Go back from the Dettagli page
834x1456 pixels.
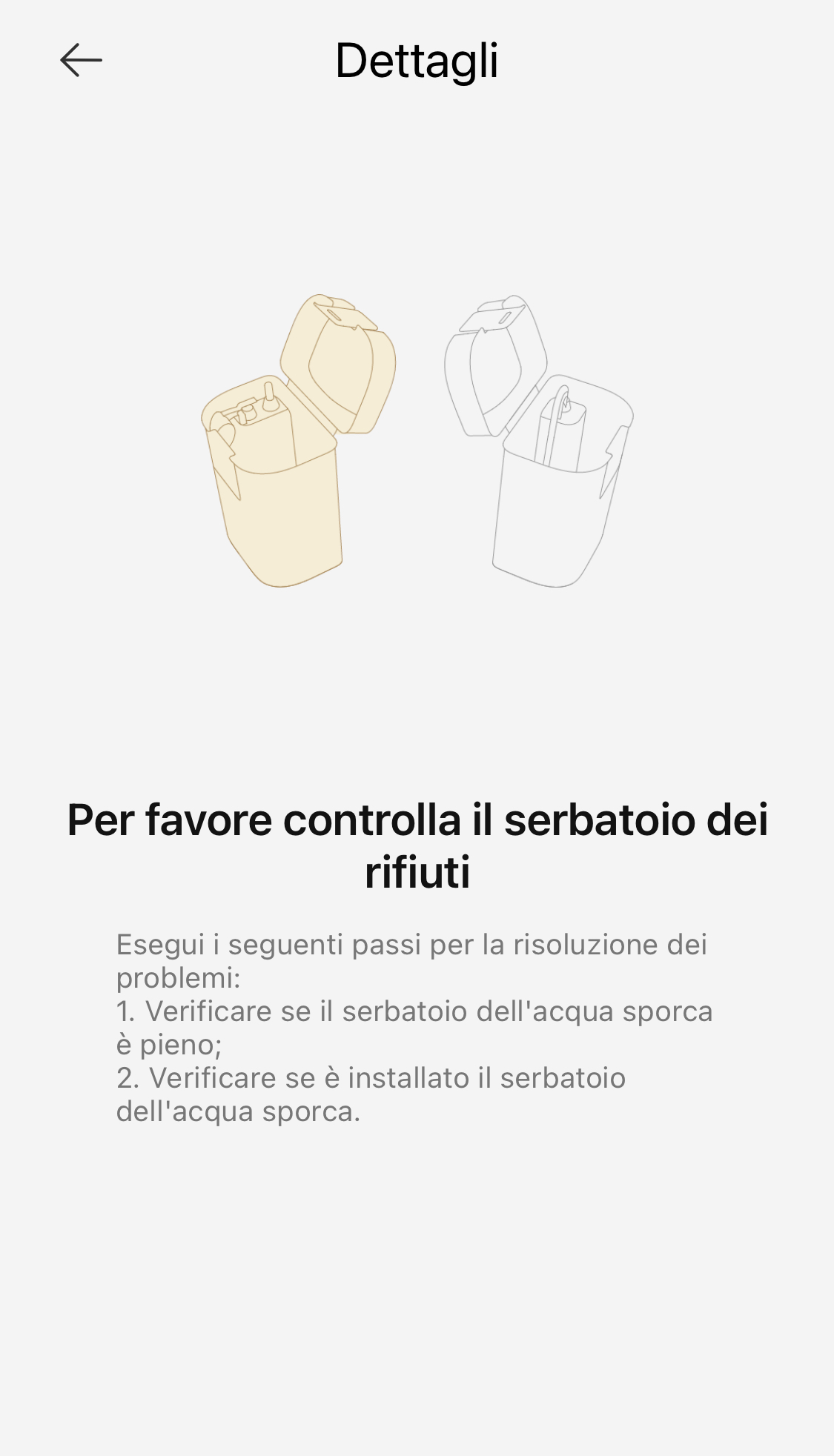click(81, 60)
